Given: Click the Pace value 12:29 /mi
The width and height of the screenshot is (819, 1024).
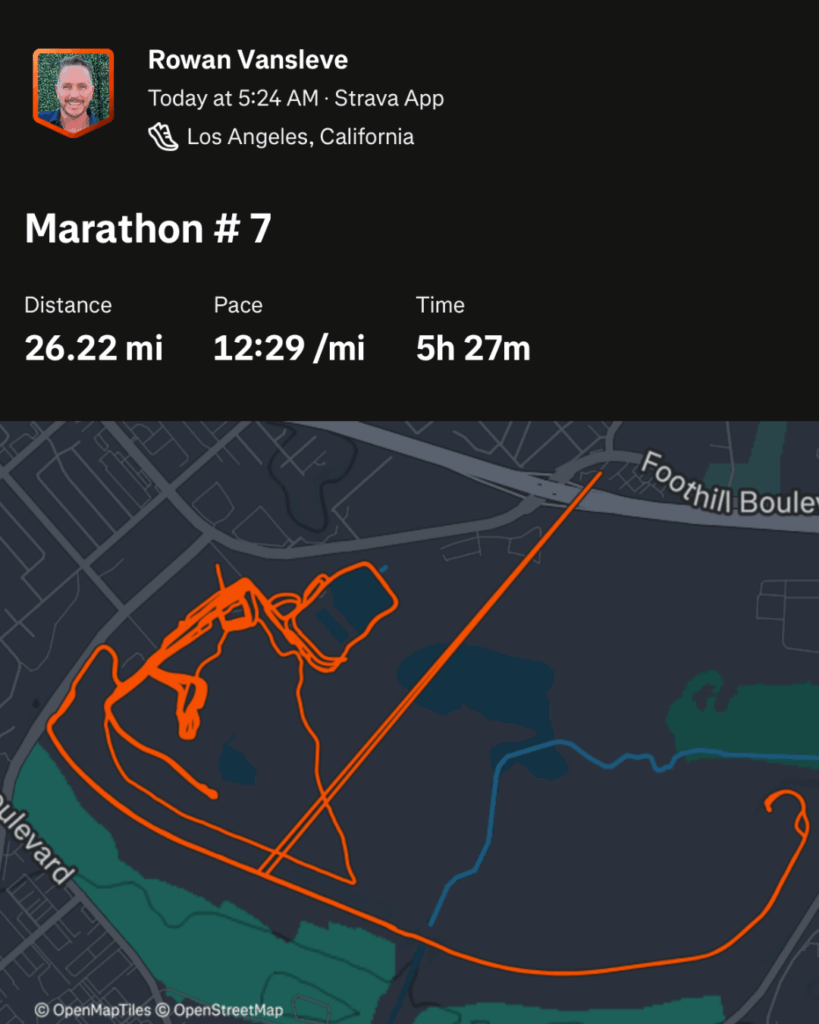Looking at the screenshot, I should [289, 349].
